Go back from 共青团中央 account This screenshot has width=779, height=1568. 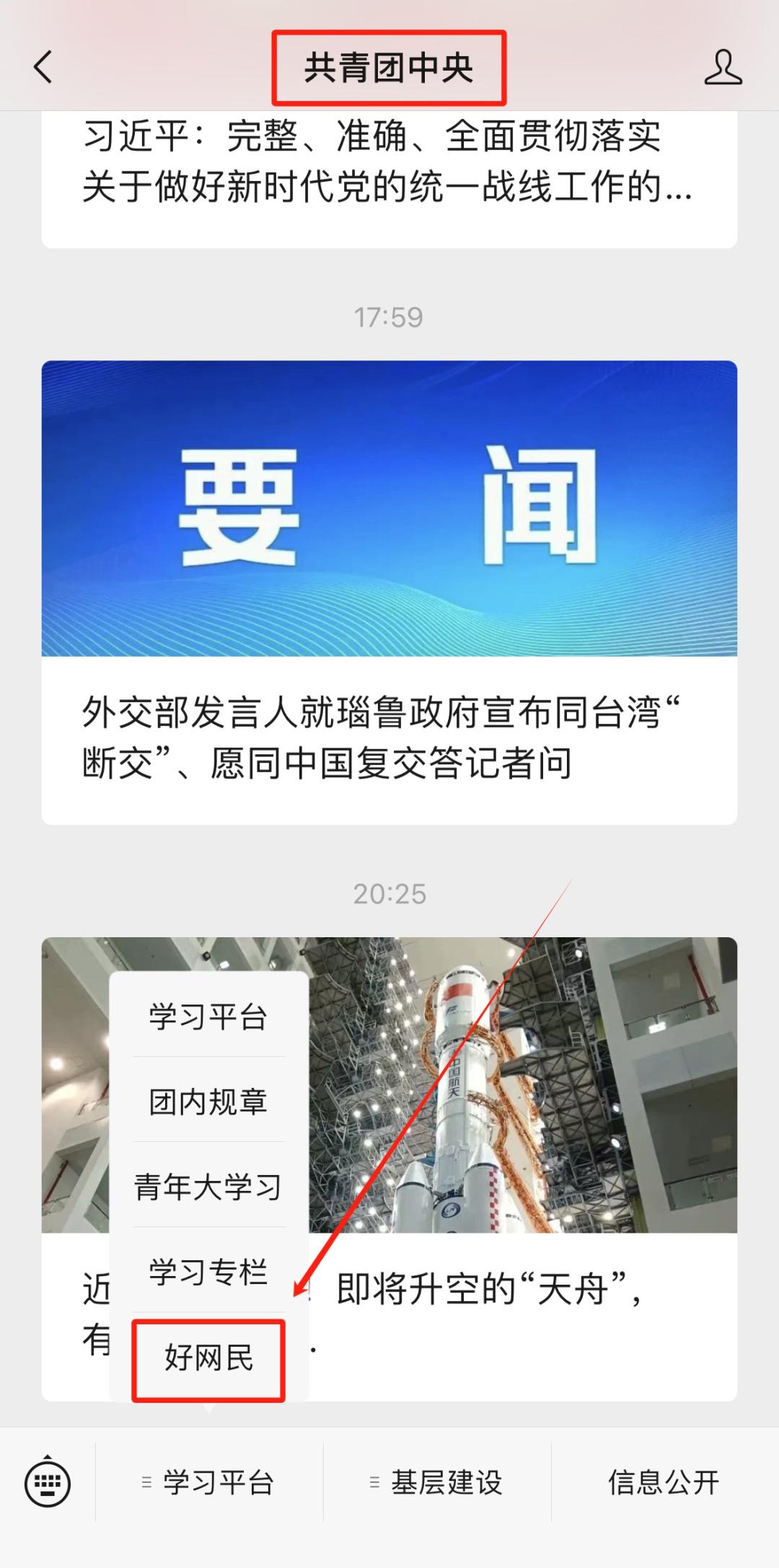point(44,68)
